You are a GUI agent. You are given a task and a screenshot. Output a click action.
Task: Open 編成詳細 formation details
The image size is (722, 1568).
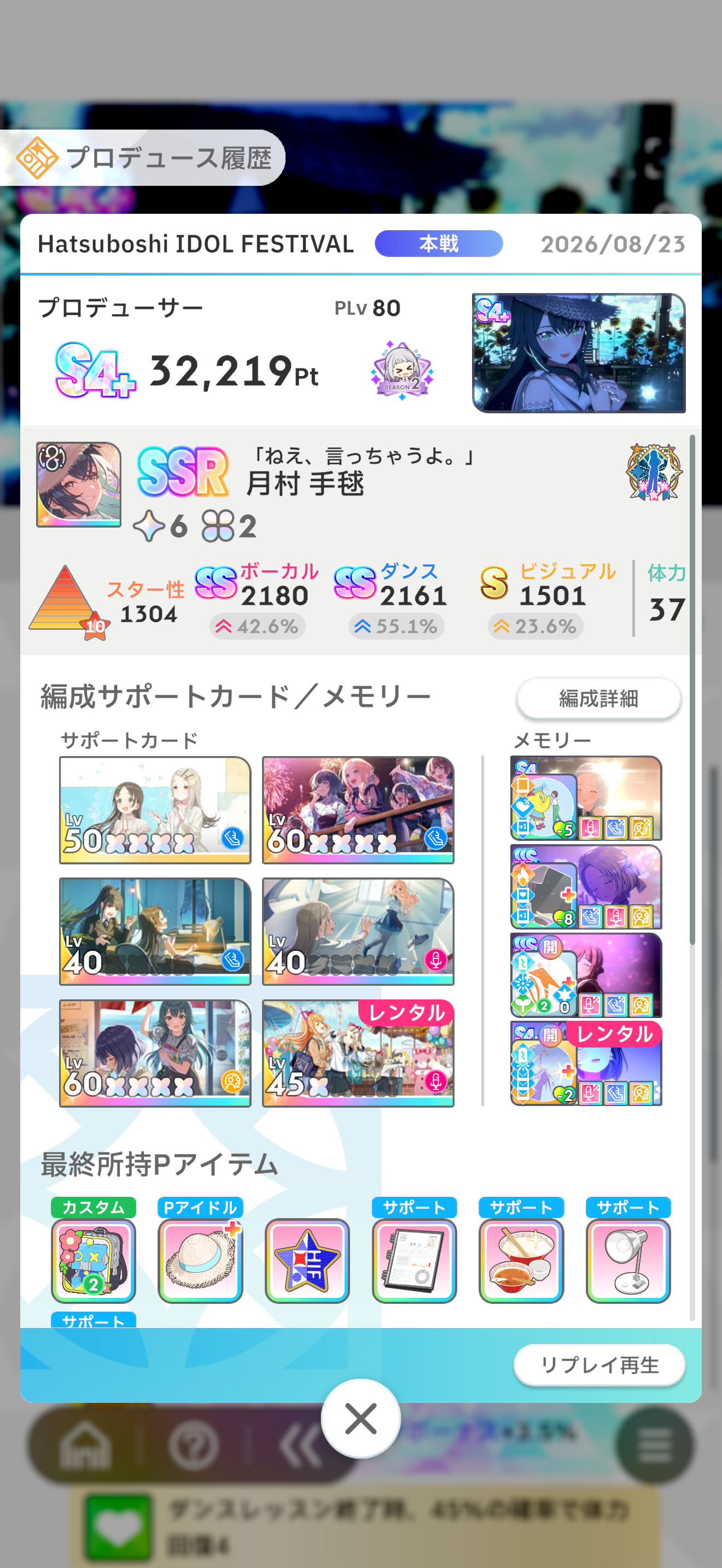(598, 698)
